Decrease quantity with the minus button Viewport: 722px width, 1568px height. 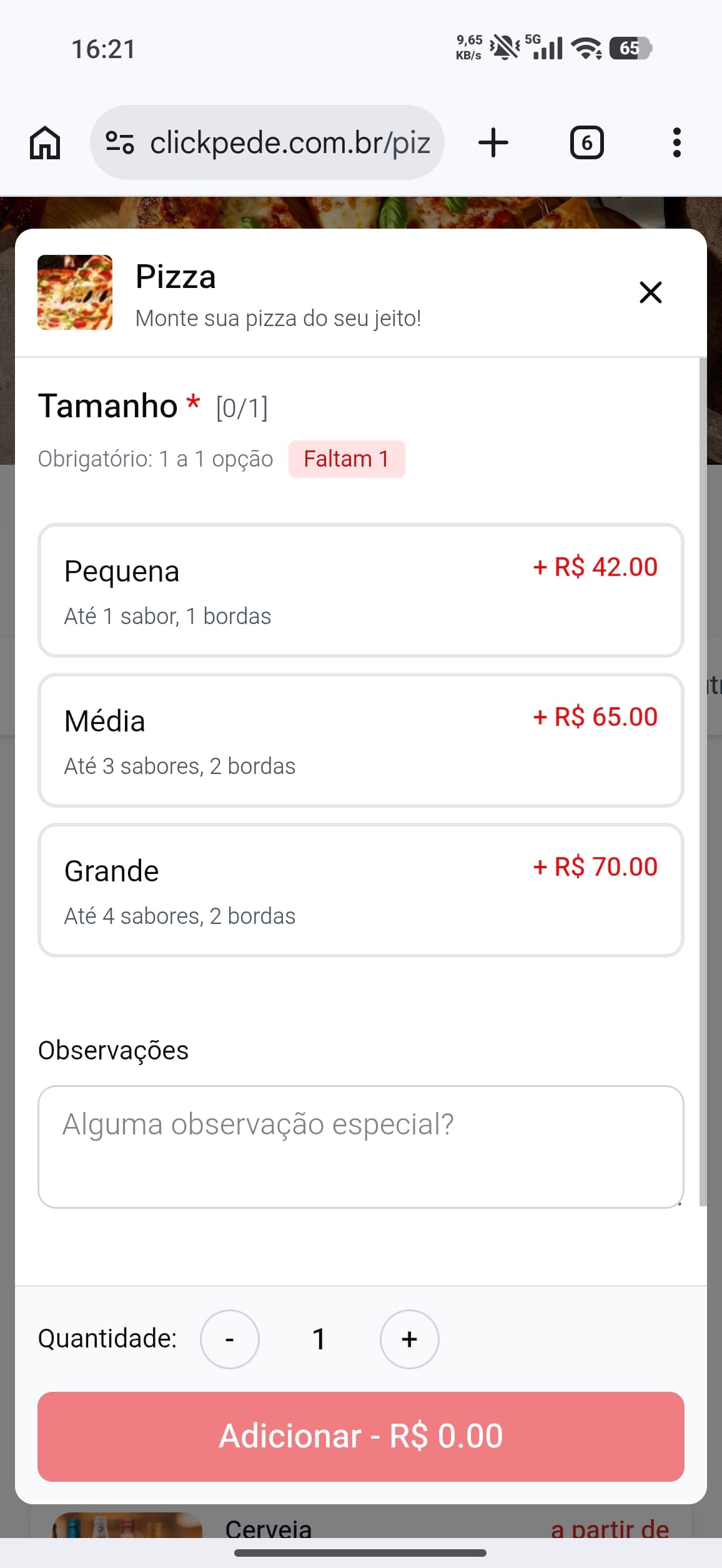click(x=229, y=1339)
